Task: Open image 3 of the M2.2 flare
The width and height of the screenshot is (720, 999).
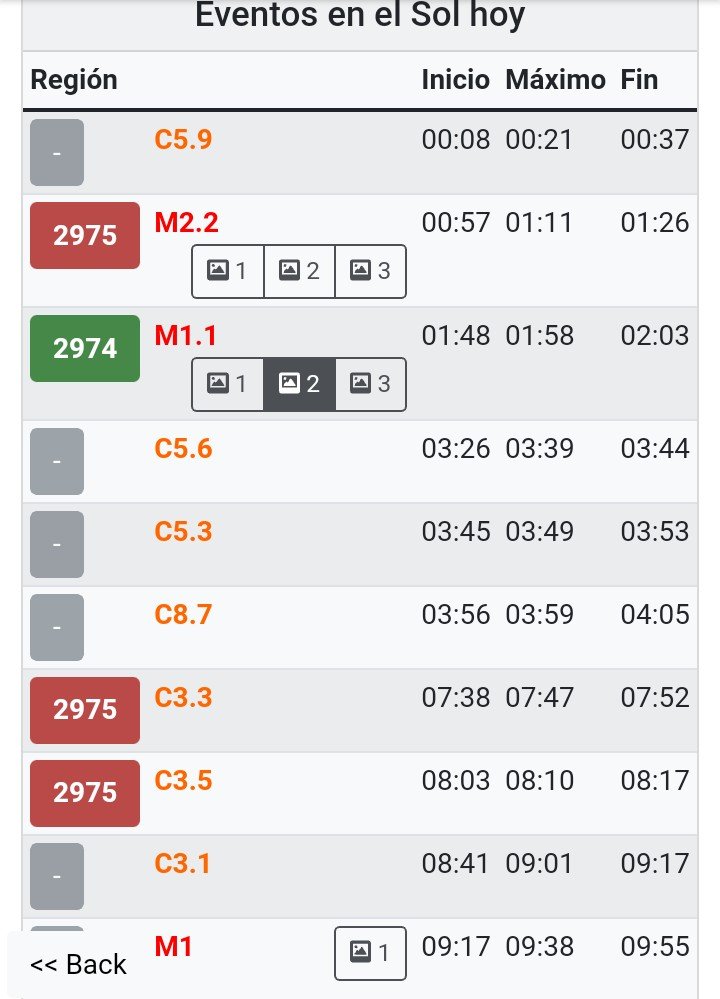Action: pos(370,271)
